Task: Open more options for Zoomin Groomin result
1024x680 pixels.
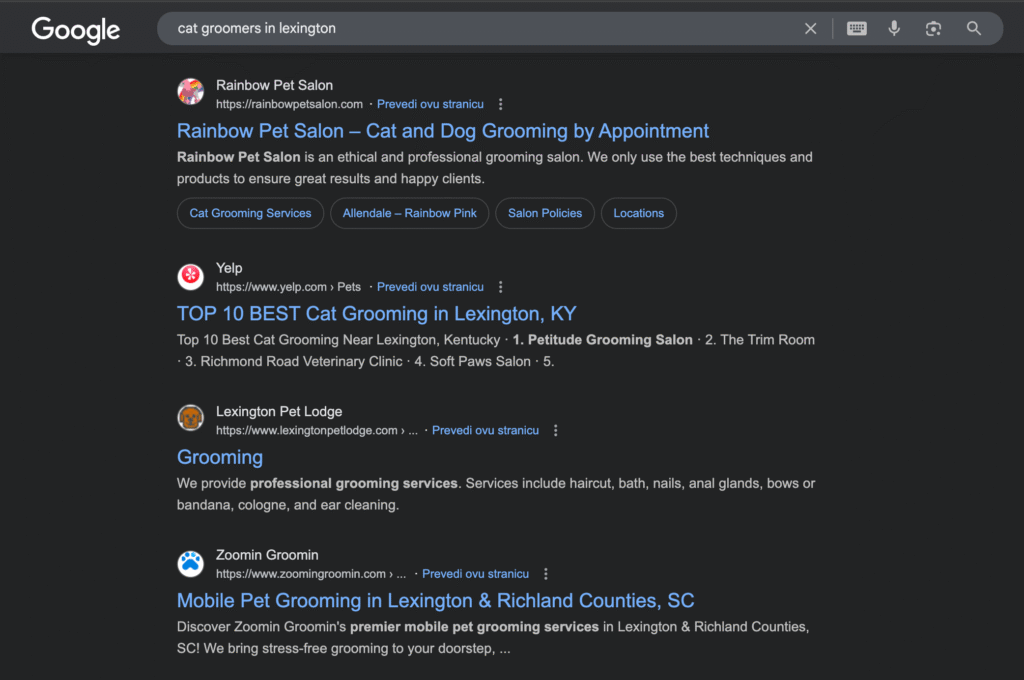Action: (546, 574)
